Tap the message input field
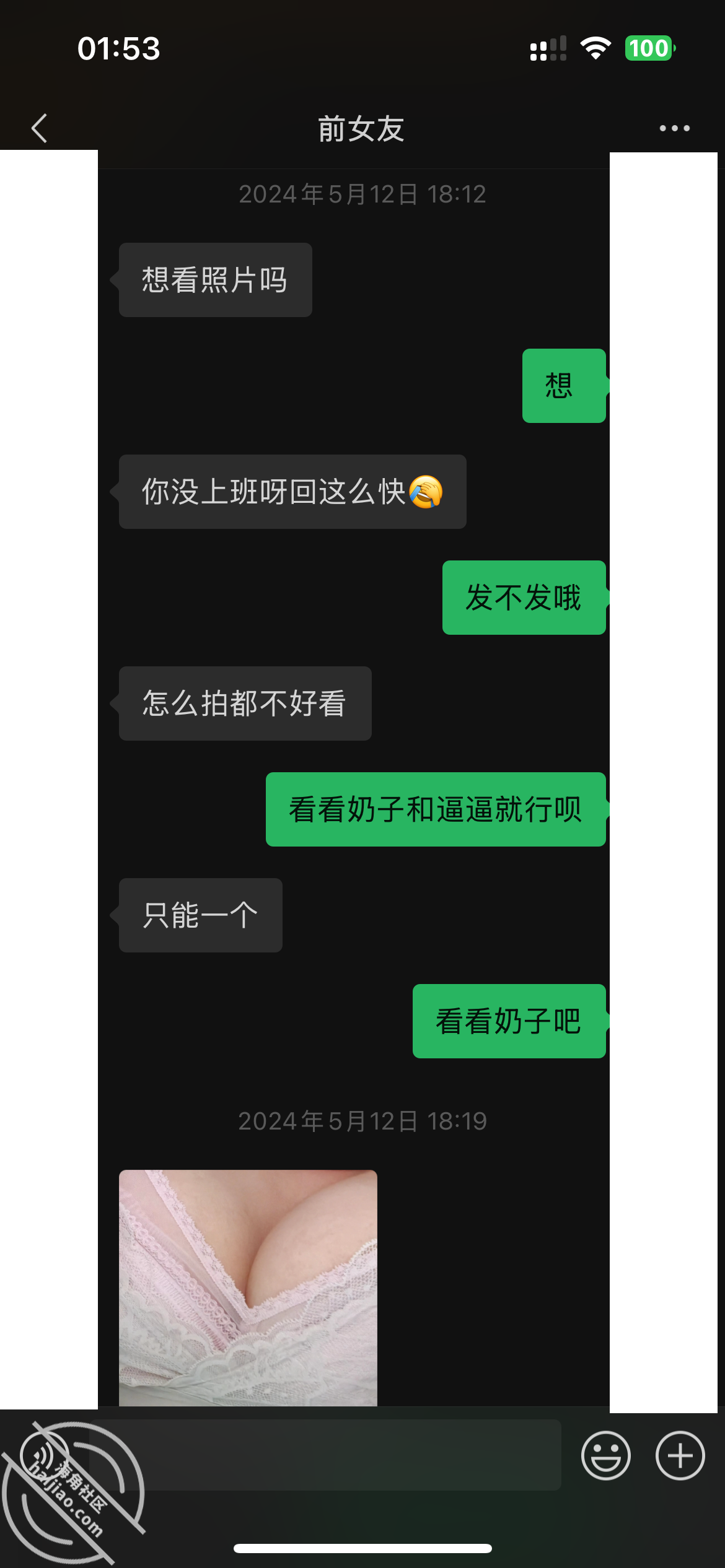Viewport: 725px width, 1568px height. click(325, 1455)
